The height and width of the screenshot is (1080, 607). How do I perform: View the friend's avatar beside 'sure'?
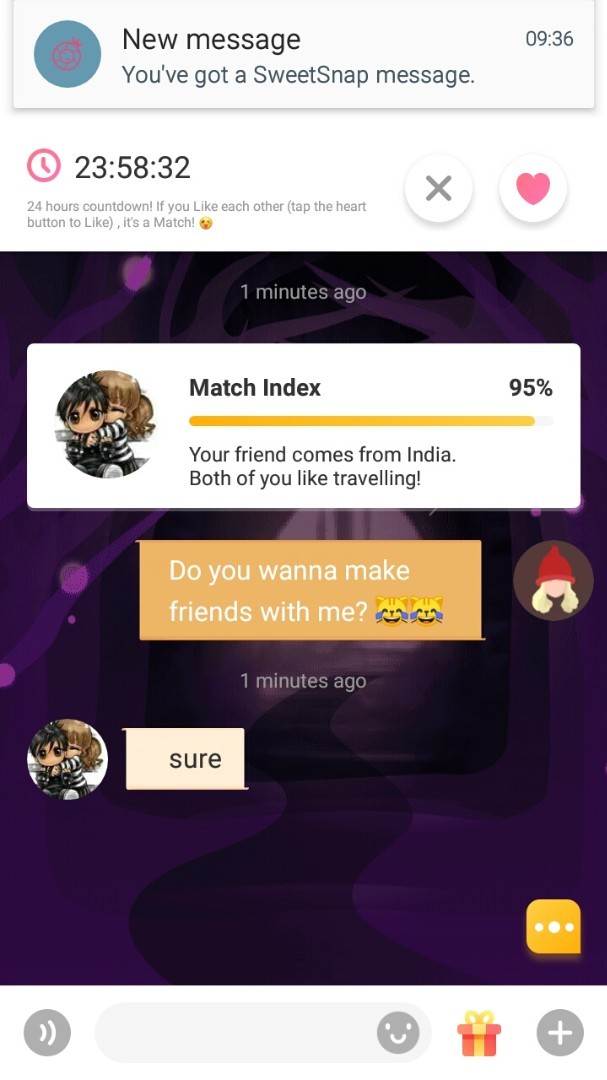click(67, 759)
